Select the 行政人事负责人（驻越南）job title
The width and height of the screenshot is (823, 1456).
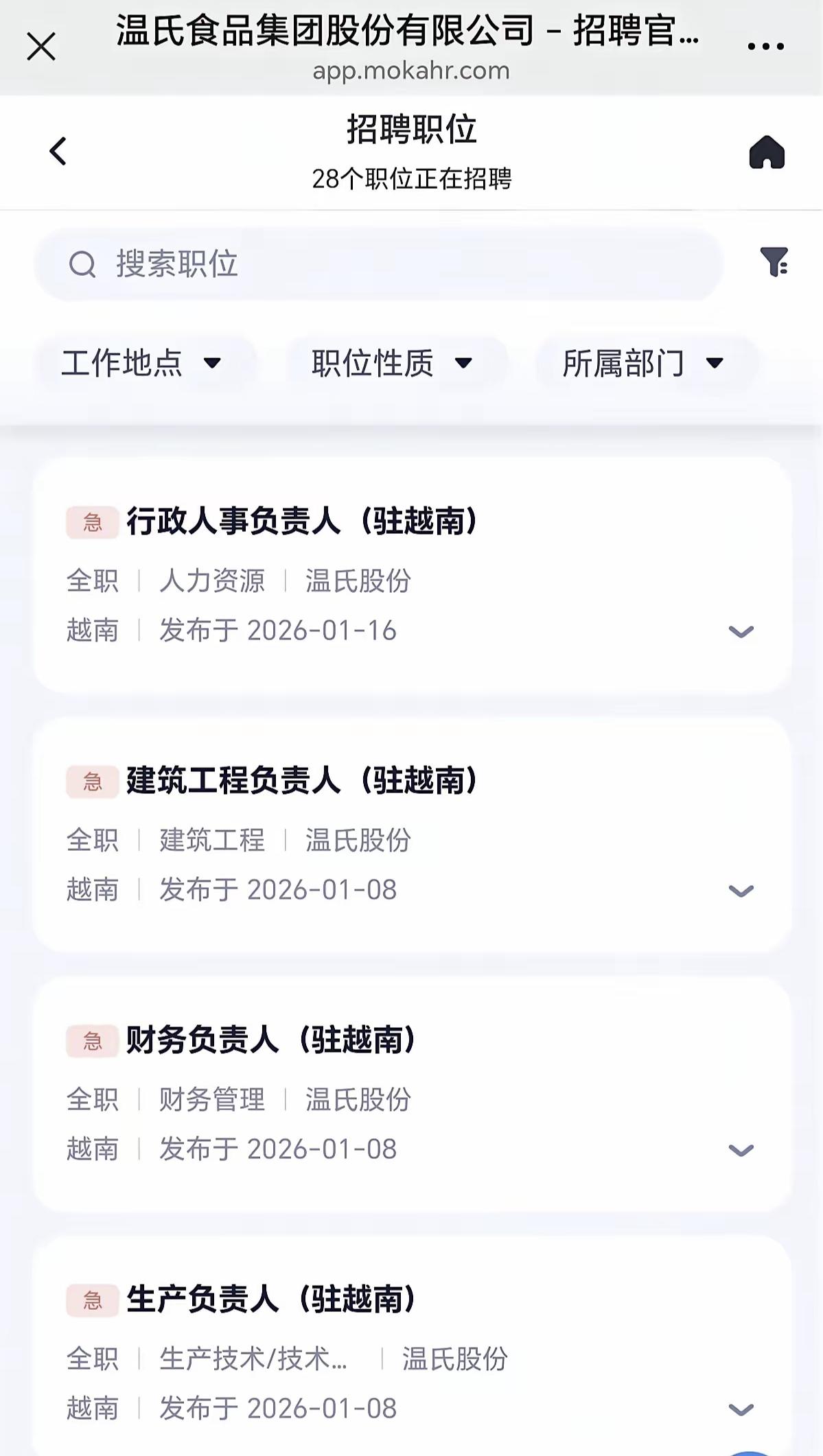(303, 521)
